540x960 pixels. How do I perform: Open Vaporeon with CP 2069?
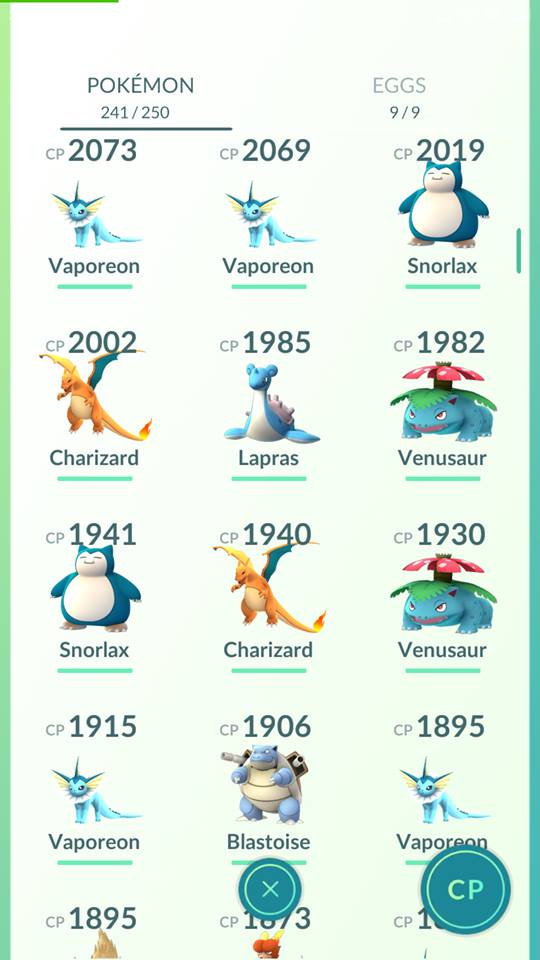pyautogui.click(x=268, y=213)
